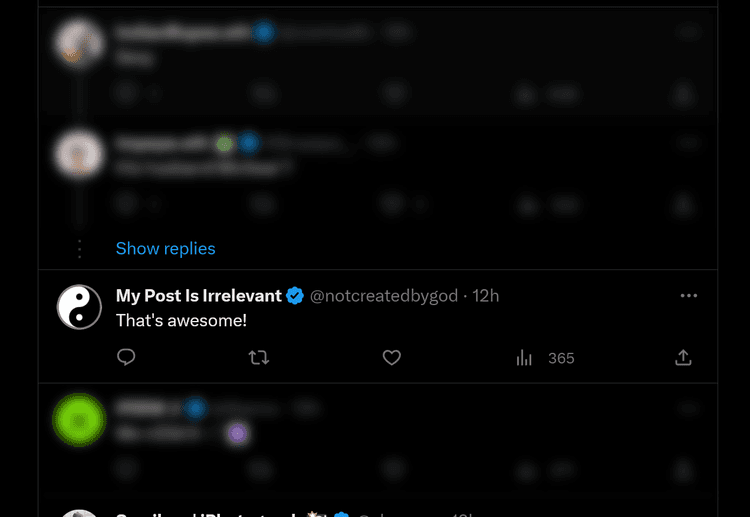The width and height of the screenshot is (750, 517).
Task: Open overflow menu on My Post Is Irrelevant's post
Action: point(688,296)
